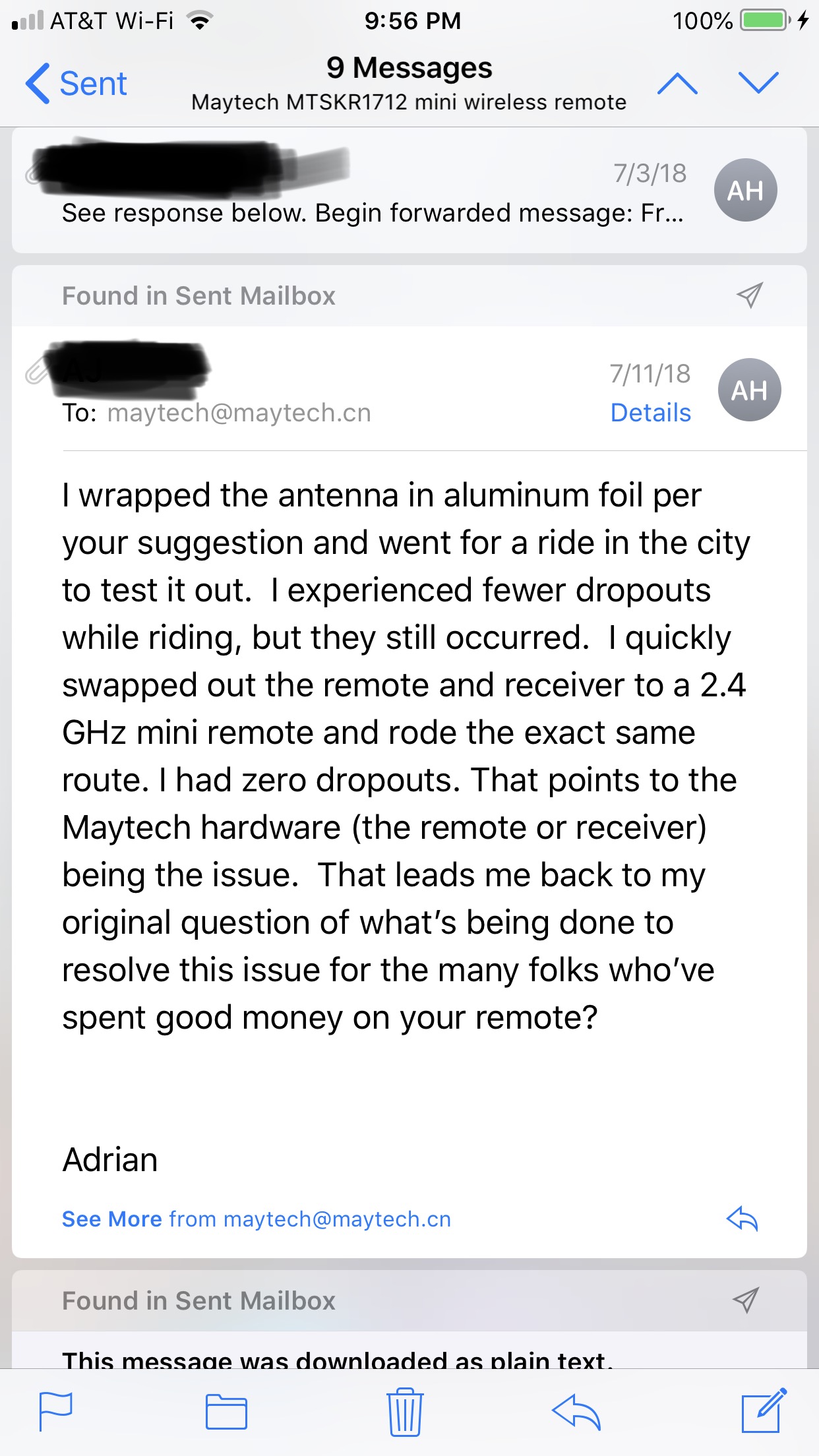Open reply options in bottom toolbar
Screen dimensions: 819x1456
576,1412
